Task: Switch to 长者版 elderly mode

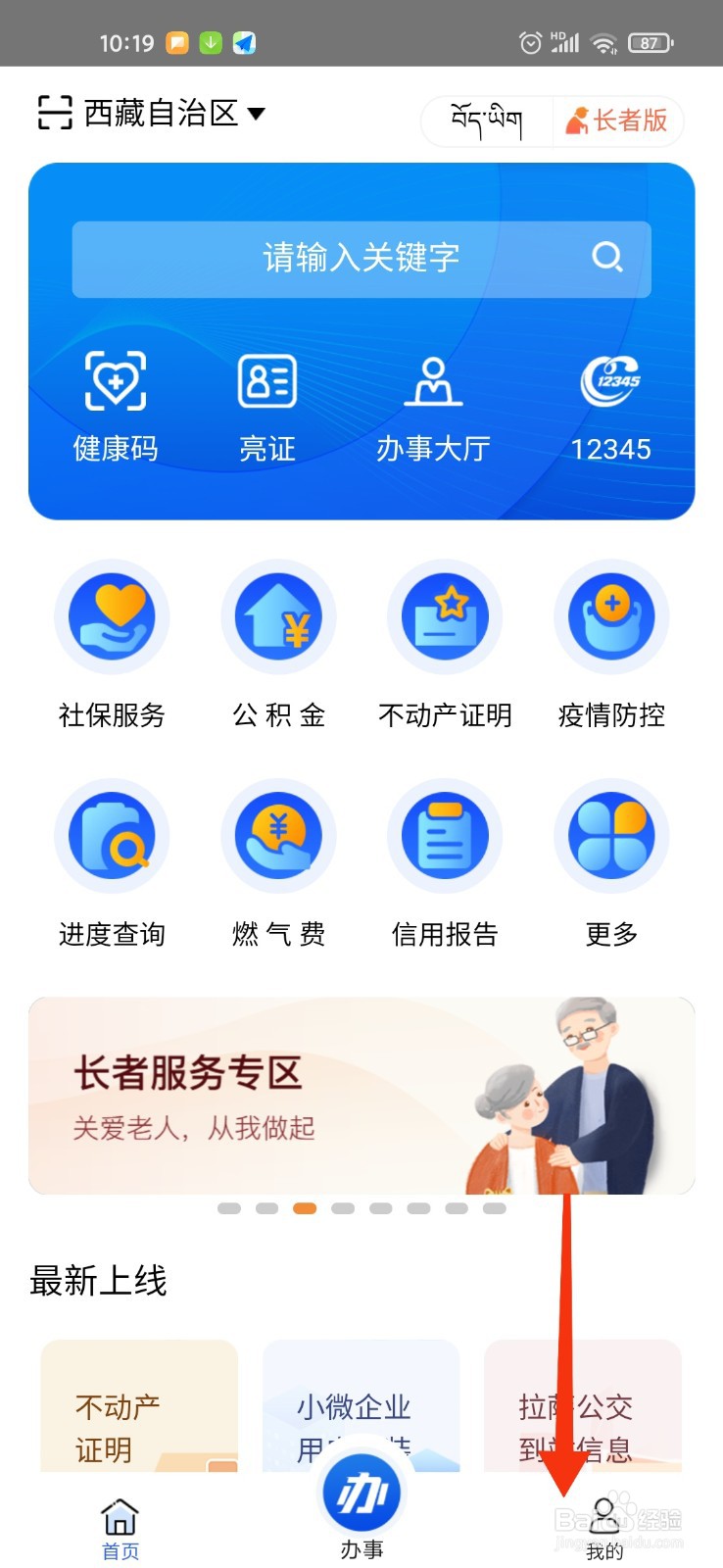Action: pyautogui.click(x=617, y=121)
